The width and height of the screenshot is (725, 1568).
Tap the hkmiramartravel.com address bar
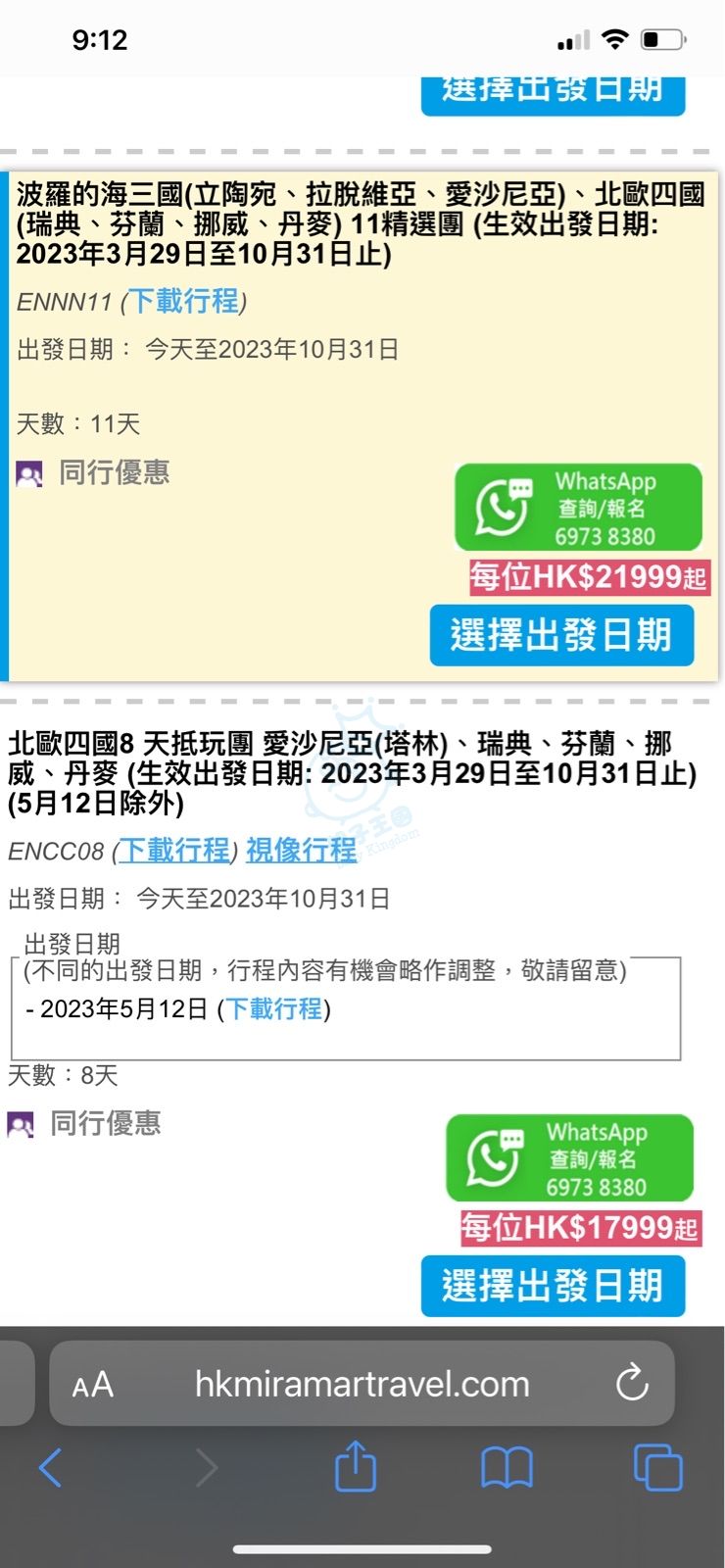[362, 1385]
